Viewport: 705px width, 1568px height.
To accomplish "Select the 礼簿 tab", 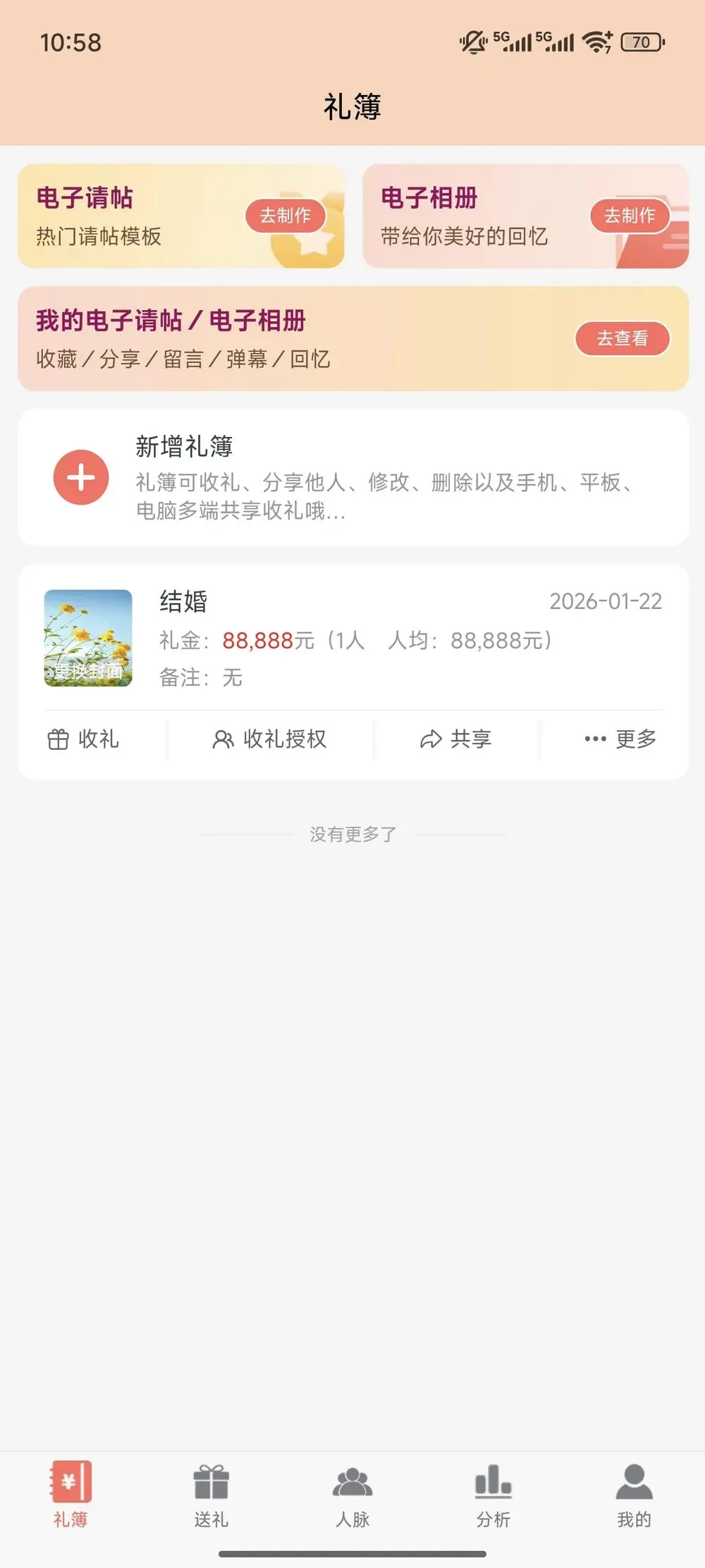I will tap(70, 1495).
